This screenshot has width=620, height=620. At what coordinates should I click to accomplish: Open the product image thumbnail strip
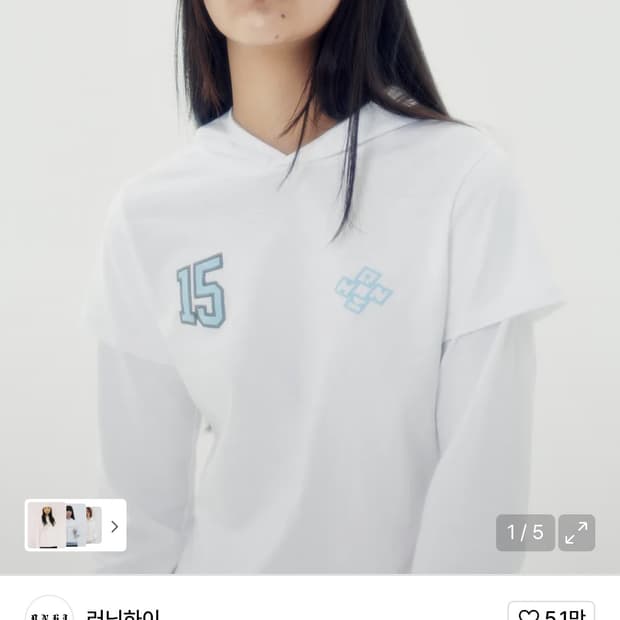tap(76, 525)
